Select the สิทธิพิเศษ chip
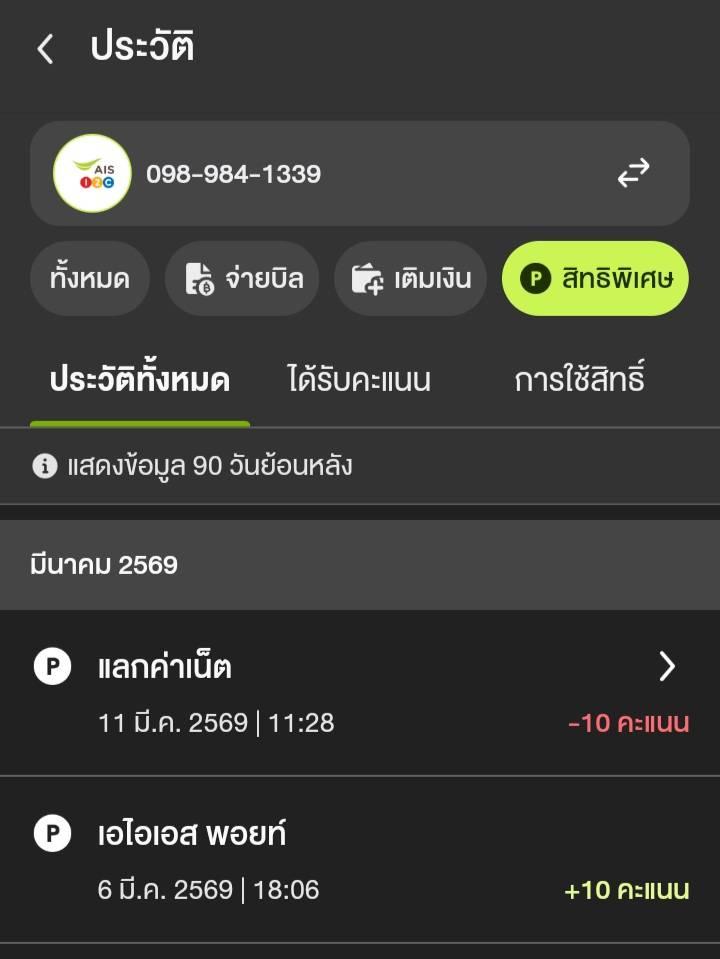The width and height of the screenshot is (720, 959). click(595, 278)
